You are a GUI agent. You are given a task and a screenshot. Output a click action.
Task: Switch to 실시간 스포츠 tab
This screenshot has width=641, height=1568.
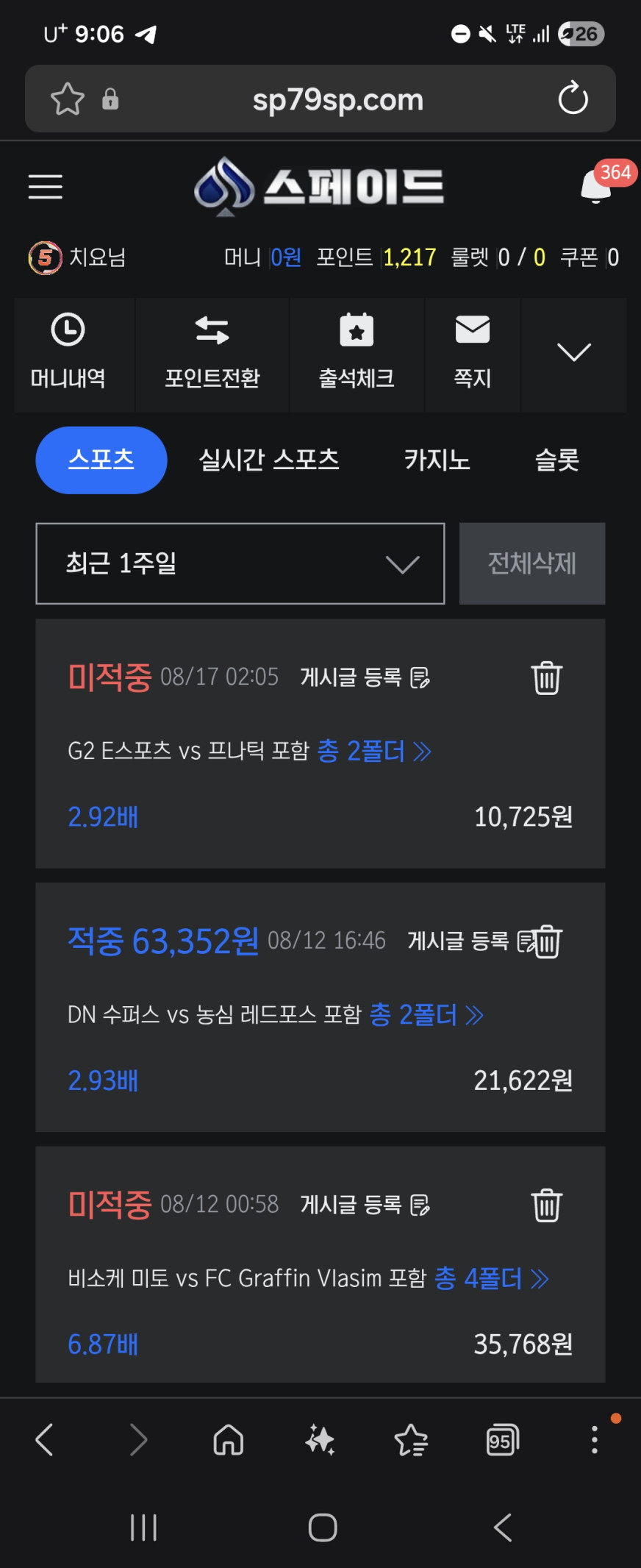(x=269, y=460)
